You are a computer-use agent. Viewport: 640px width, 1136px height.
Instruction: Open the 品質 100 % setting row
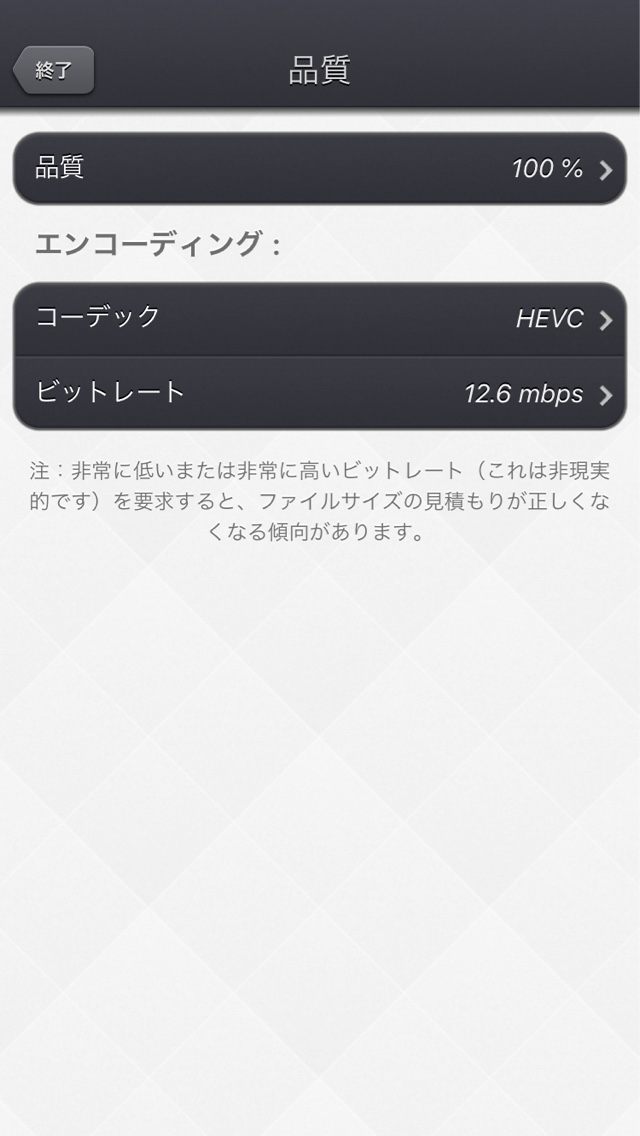319,168
